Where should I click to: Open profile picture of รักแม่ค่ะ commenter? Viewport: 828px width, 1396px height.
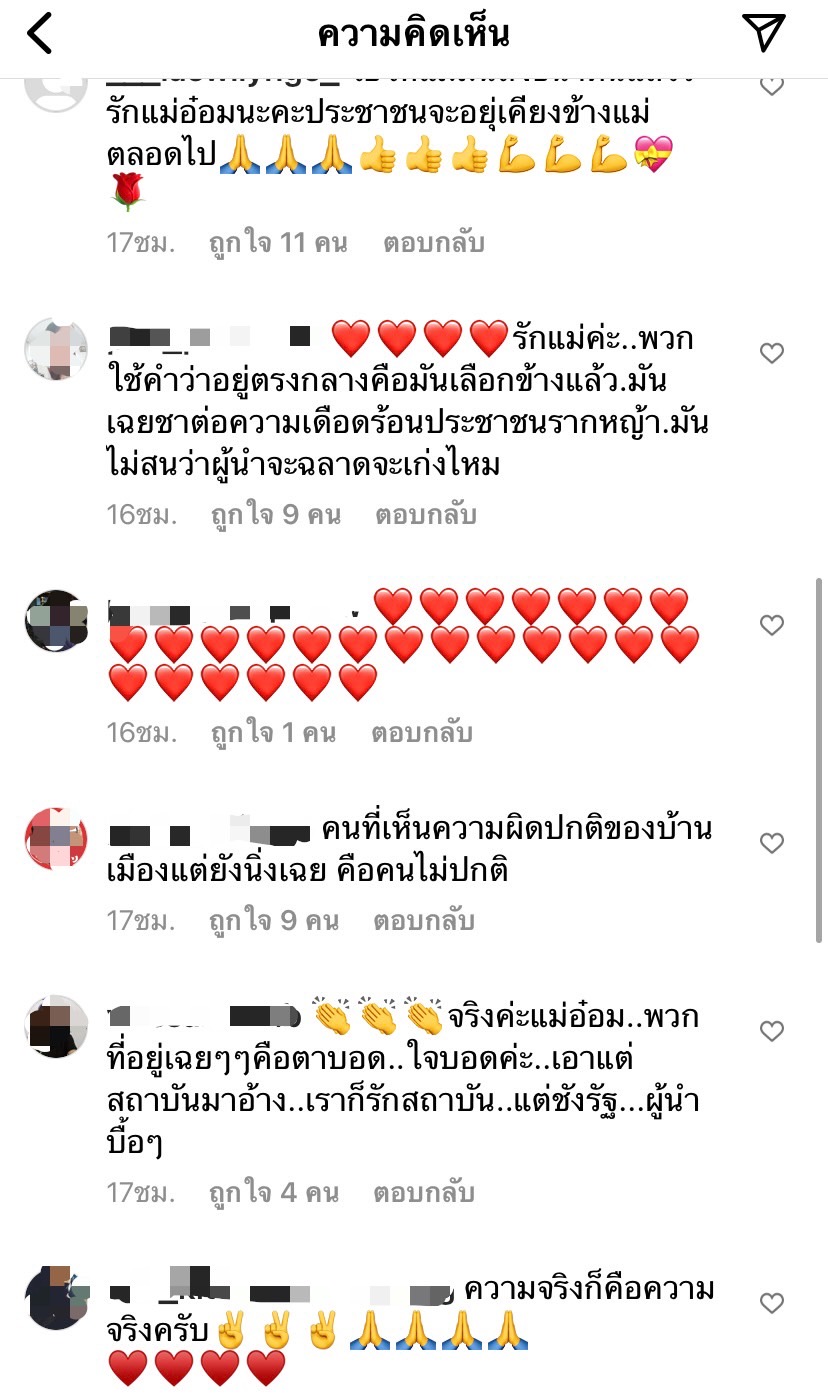[56, 350]
